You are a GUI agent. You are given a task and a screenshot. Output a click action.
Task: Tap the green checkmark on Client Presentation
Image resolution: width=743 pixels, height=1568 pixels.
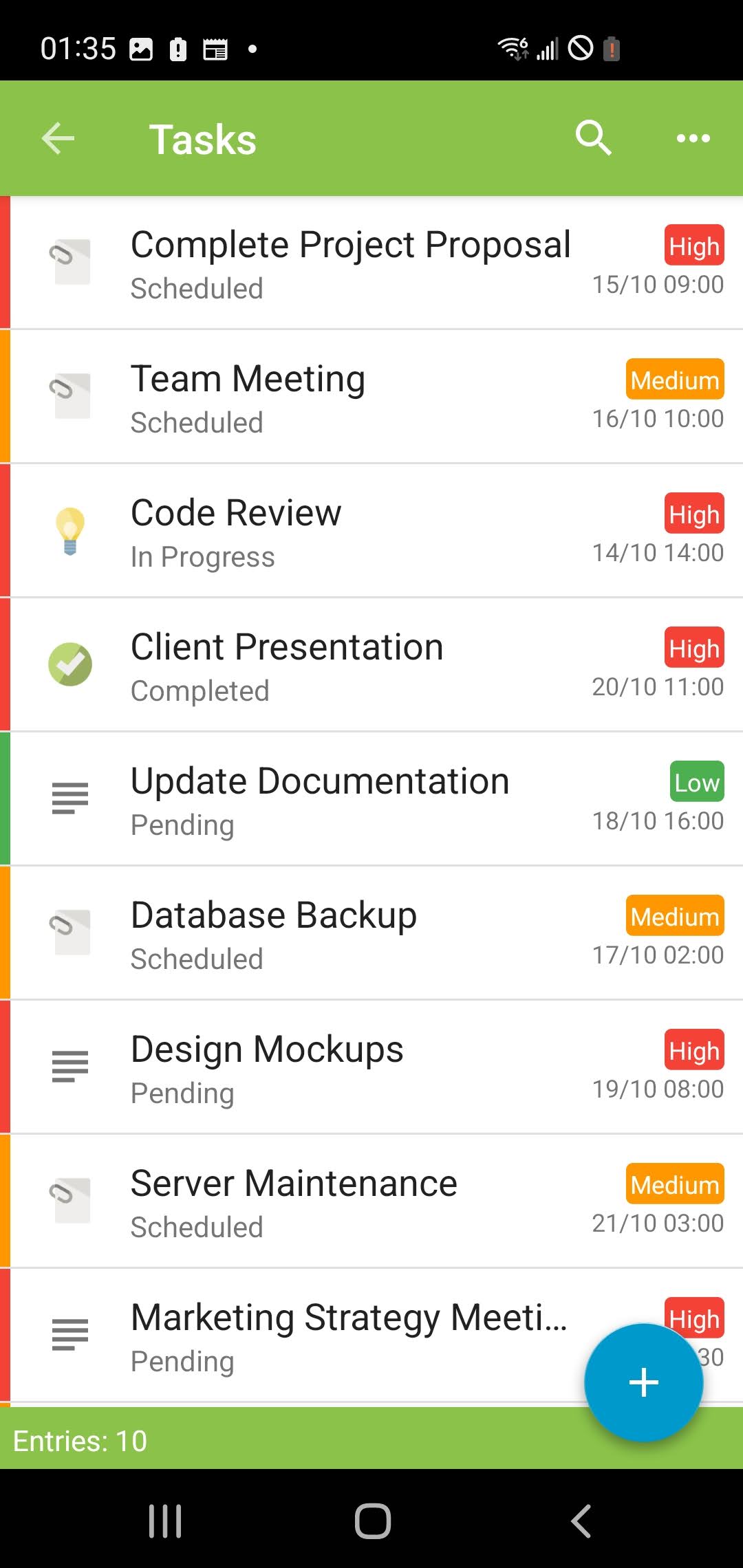pyautogui.click(x=71, y=664)
